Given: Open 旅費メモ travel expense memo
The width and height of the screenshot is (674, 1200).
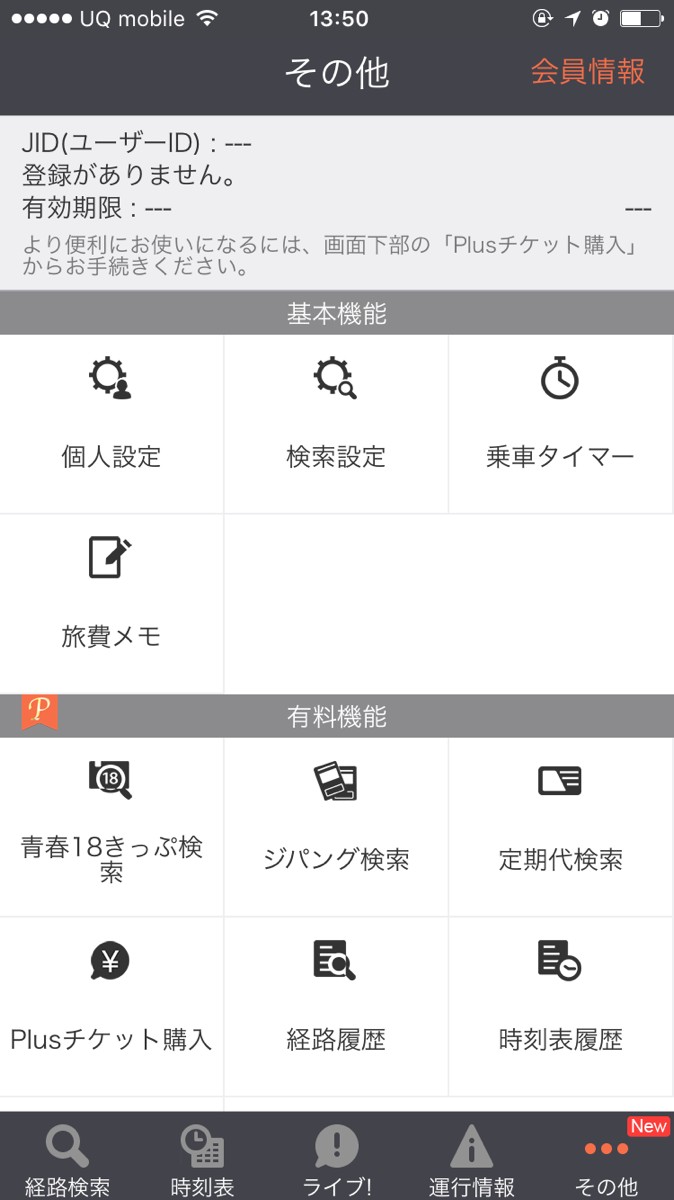Looking at the screenshot, I should [x=111, y=603].
